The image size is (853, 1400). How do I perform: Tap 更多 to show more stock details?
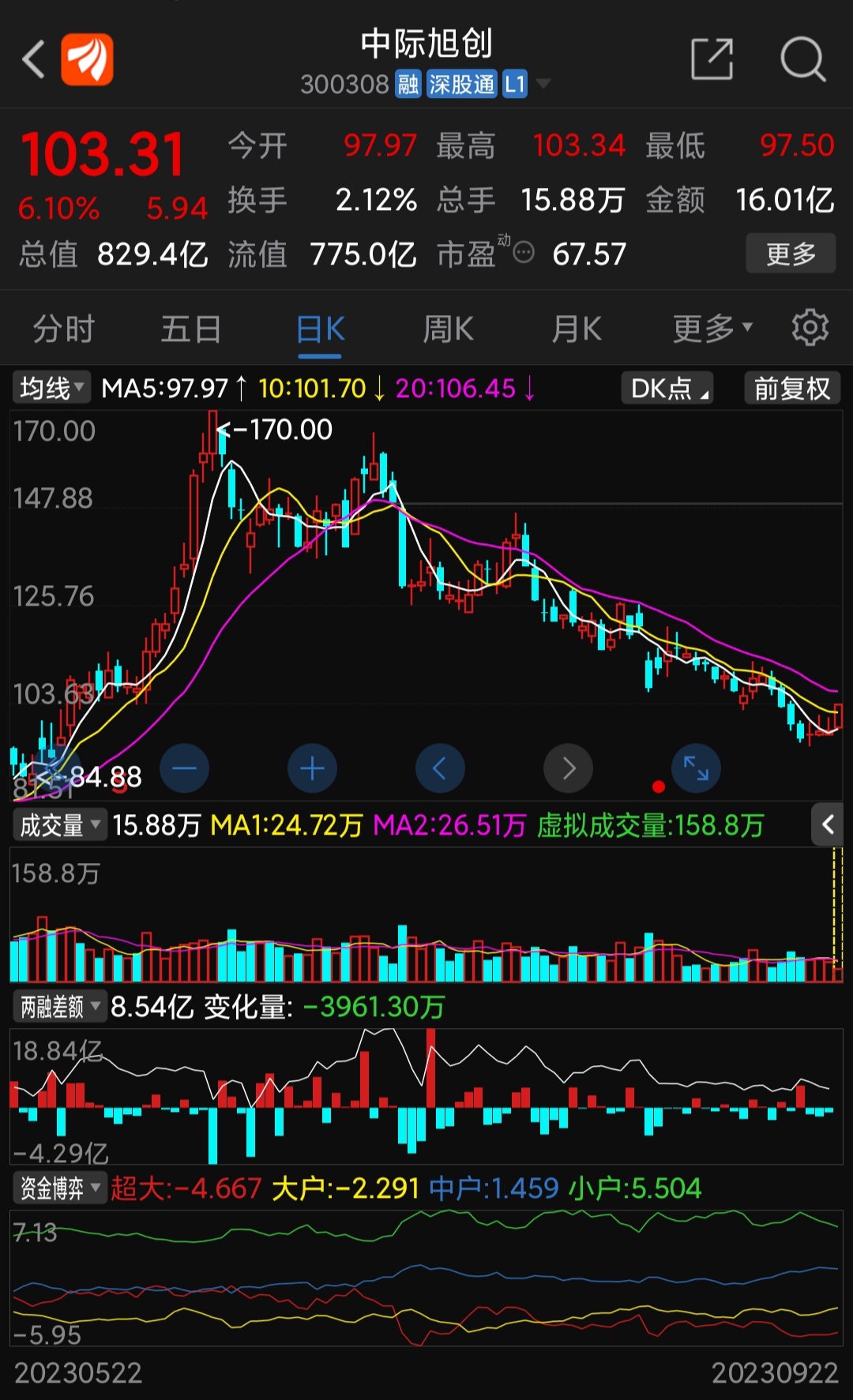[x=790, y=253]
